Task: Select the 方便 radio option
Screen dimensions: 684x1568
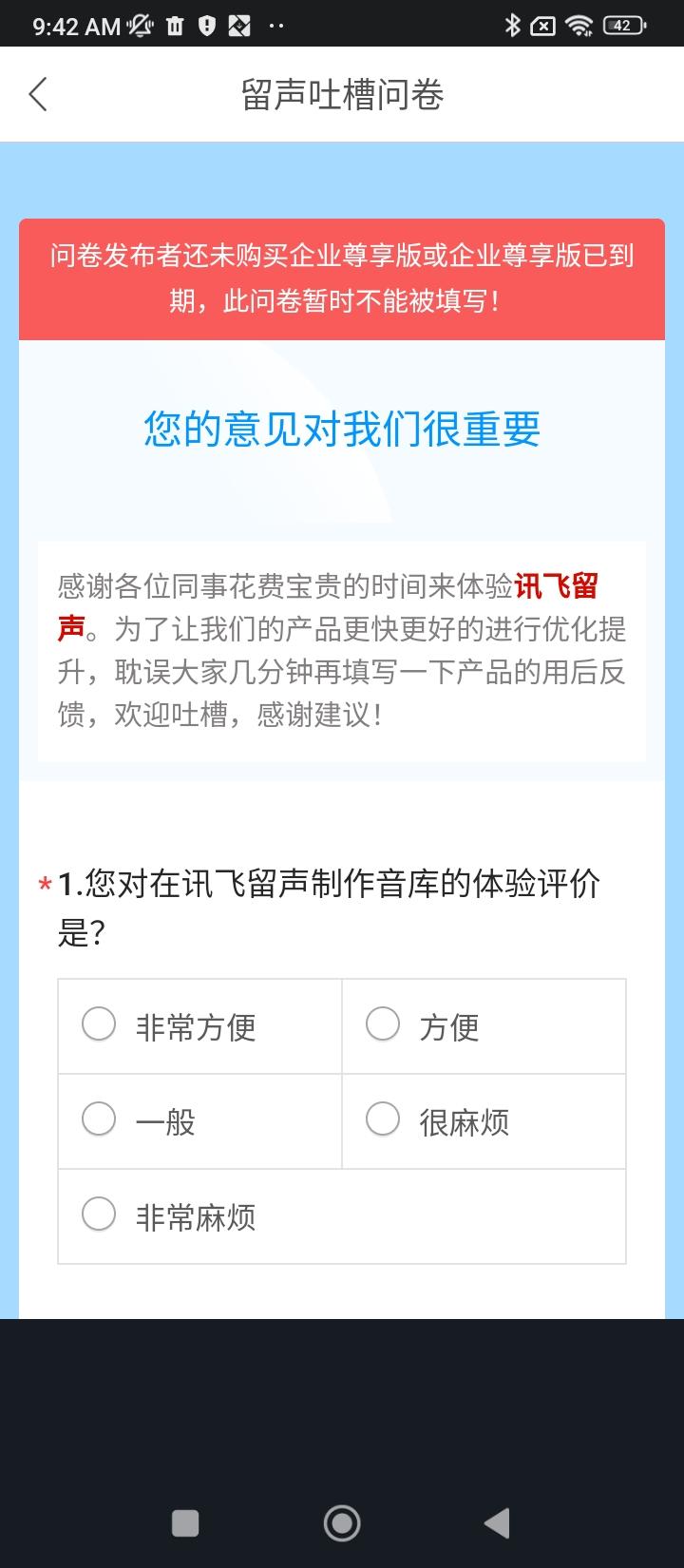Action: pyautogui.click(x=383, y=1024)
